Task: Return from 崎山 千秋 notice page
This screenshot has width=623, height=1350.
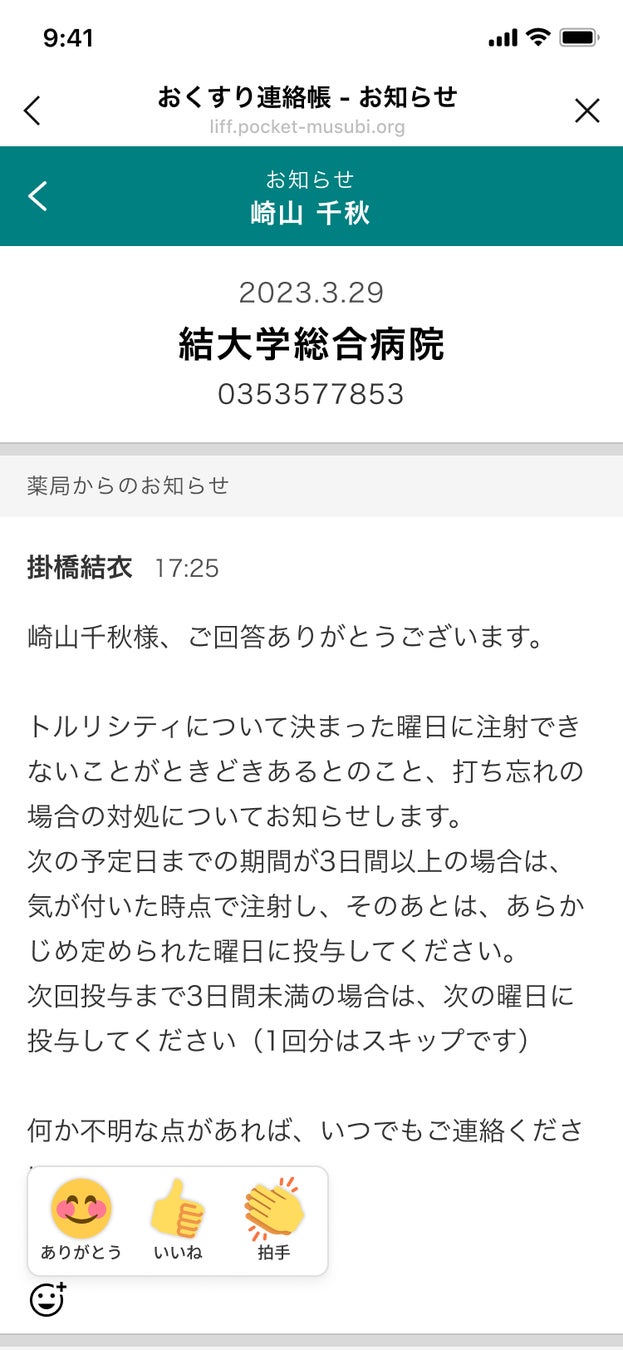Action: pos(38,196)
